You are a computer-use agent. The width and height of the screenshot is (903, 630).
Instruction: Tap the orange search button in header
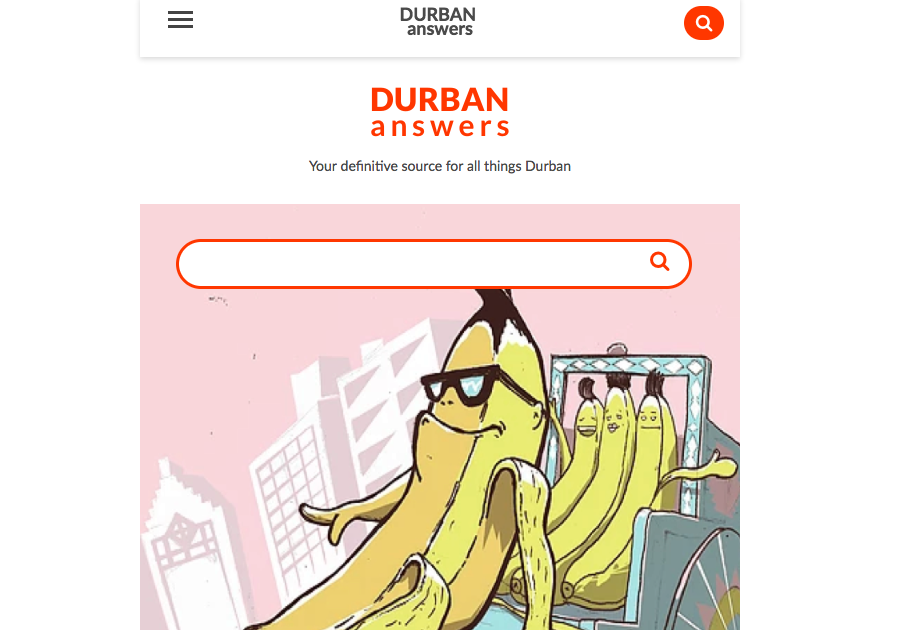pos(703,22)
